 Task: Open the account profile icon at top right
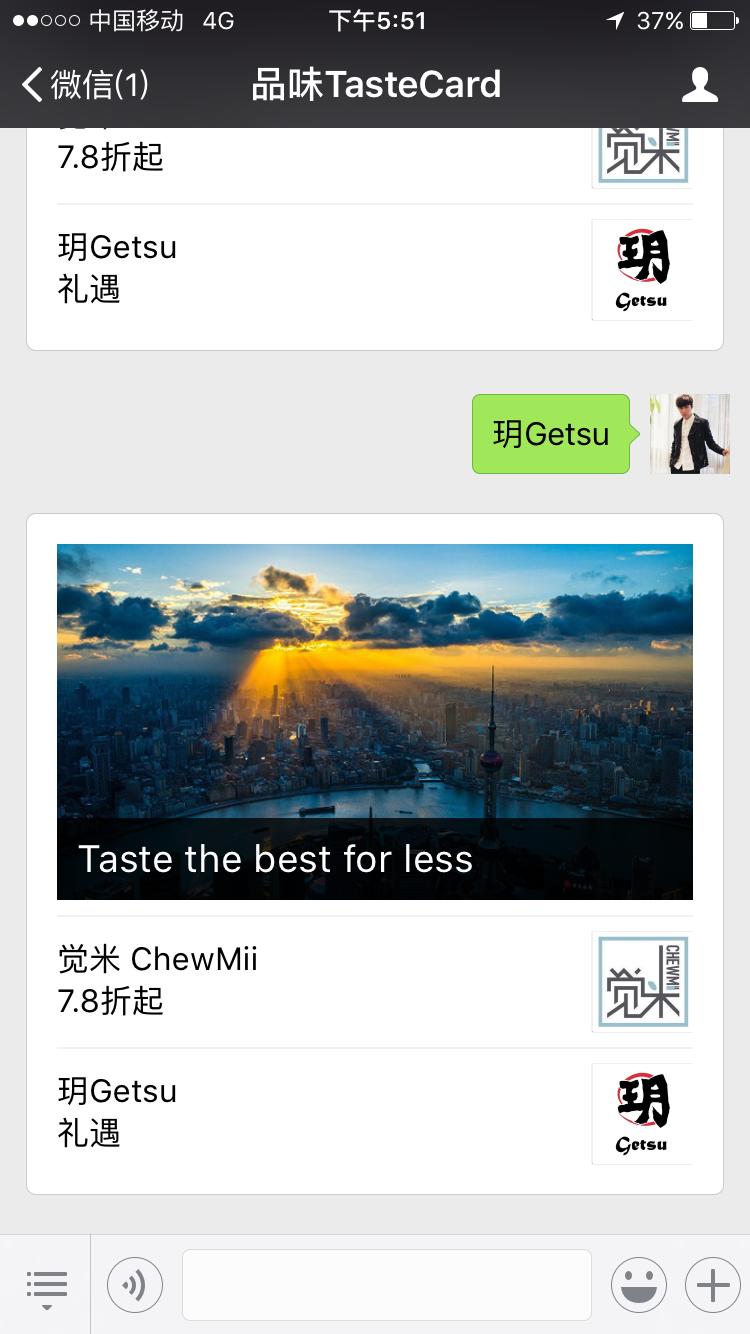pyautogui.click(x=700, y=84)
